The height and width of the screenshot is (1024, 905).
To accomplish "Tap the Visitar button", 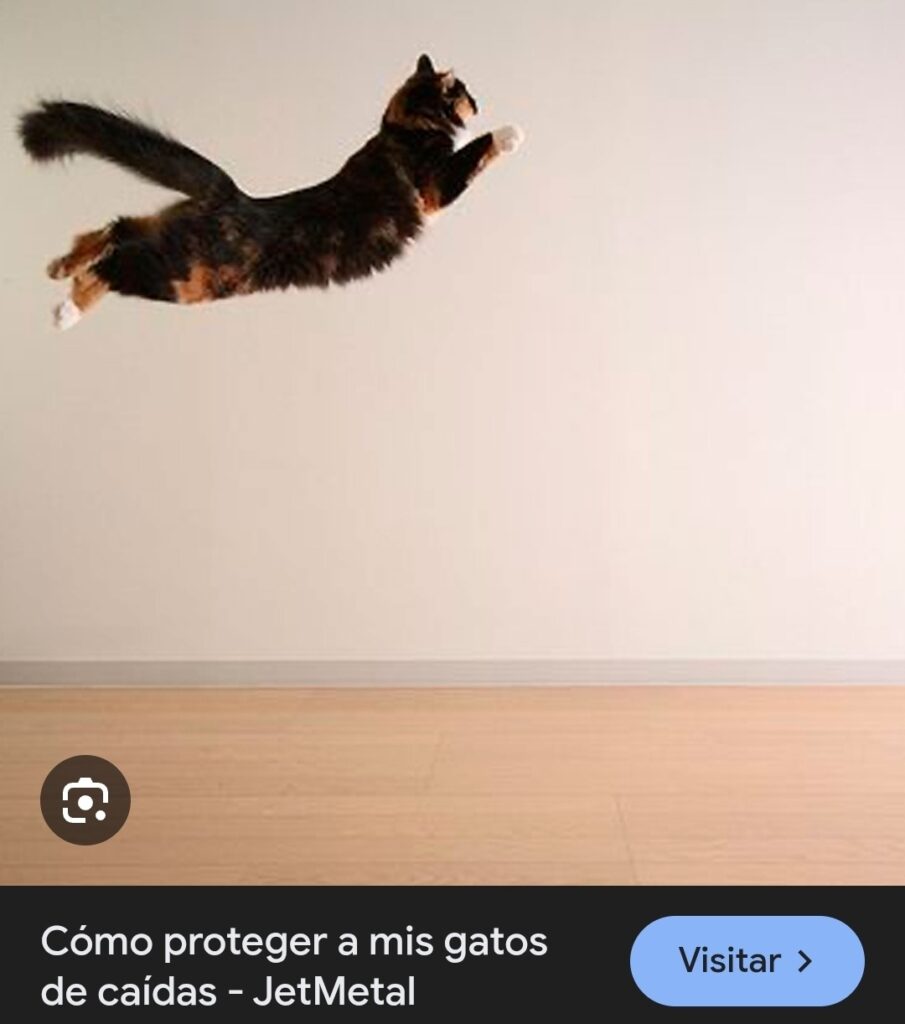I will (746, 961).
